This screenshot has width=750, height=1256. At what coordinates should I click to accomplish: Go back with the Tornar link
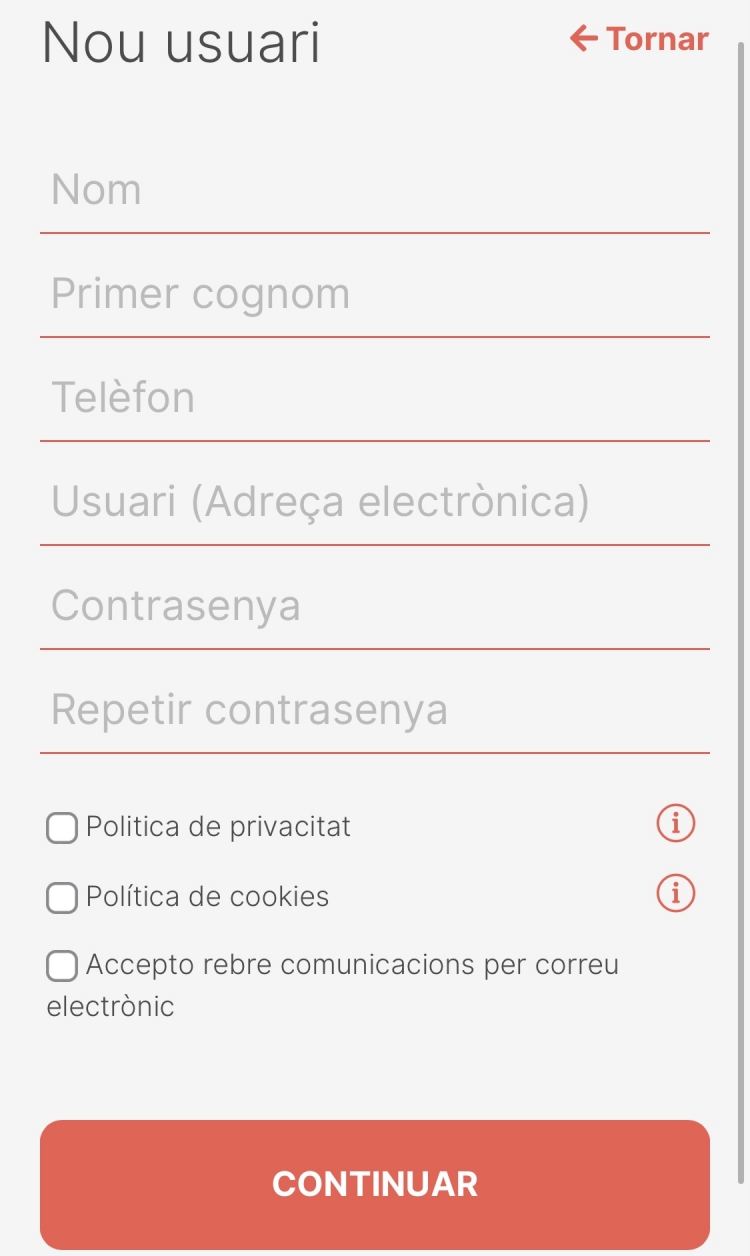[x=639, y=39]
